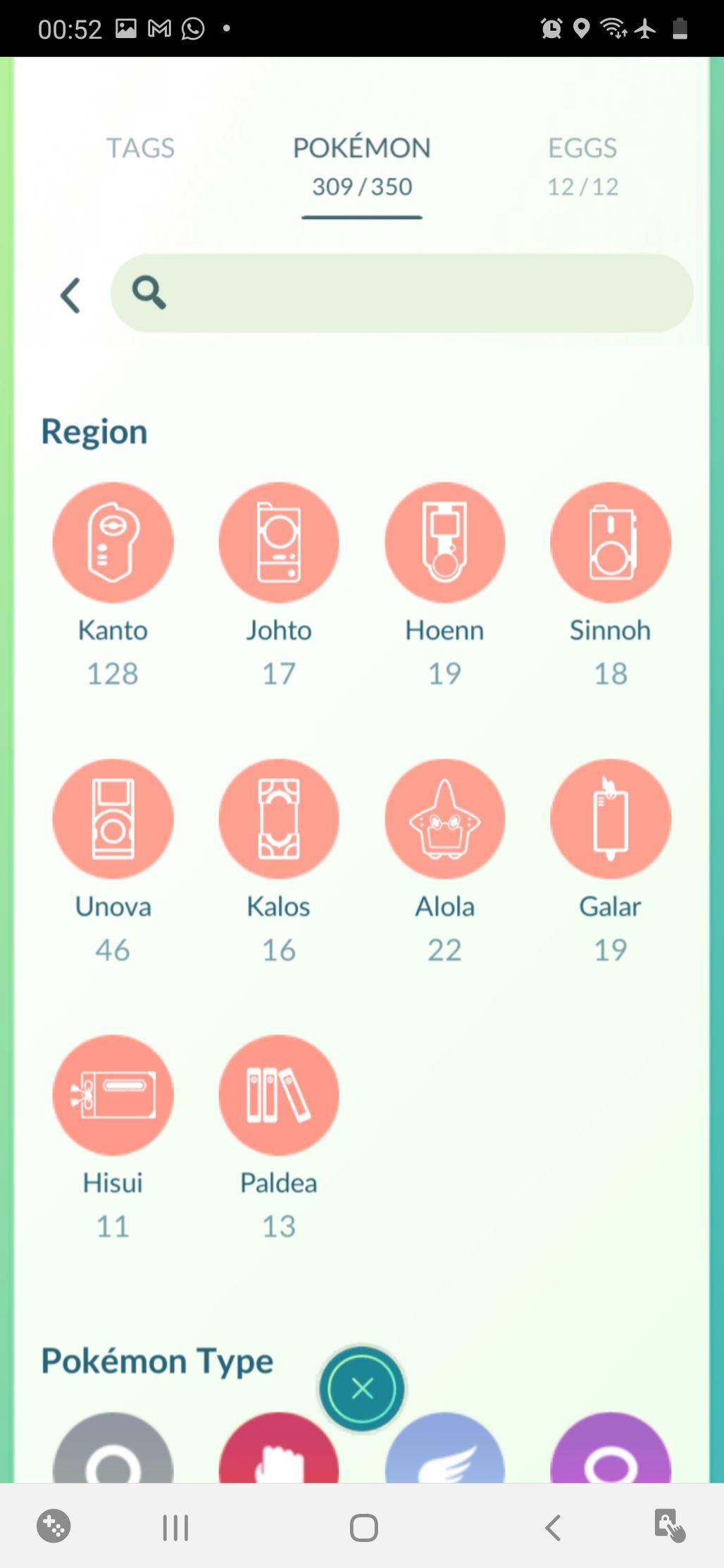The image size is (724, 1568).
Task: Filter by the Kanto region
Action: pyautogui.click(x=113, y=542)
